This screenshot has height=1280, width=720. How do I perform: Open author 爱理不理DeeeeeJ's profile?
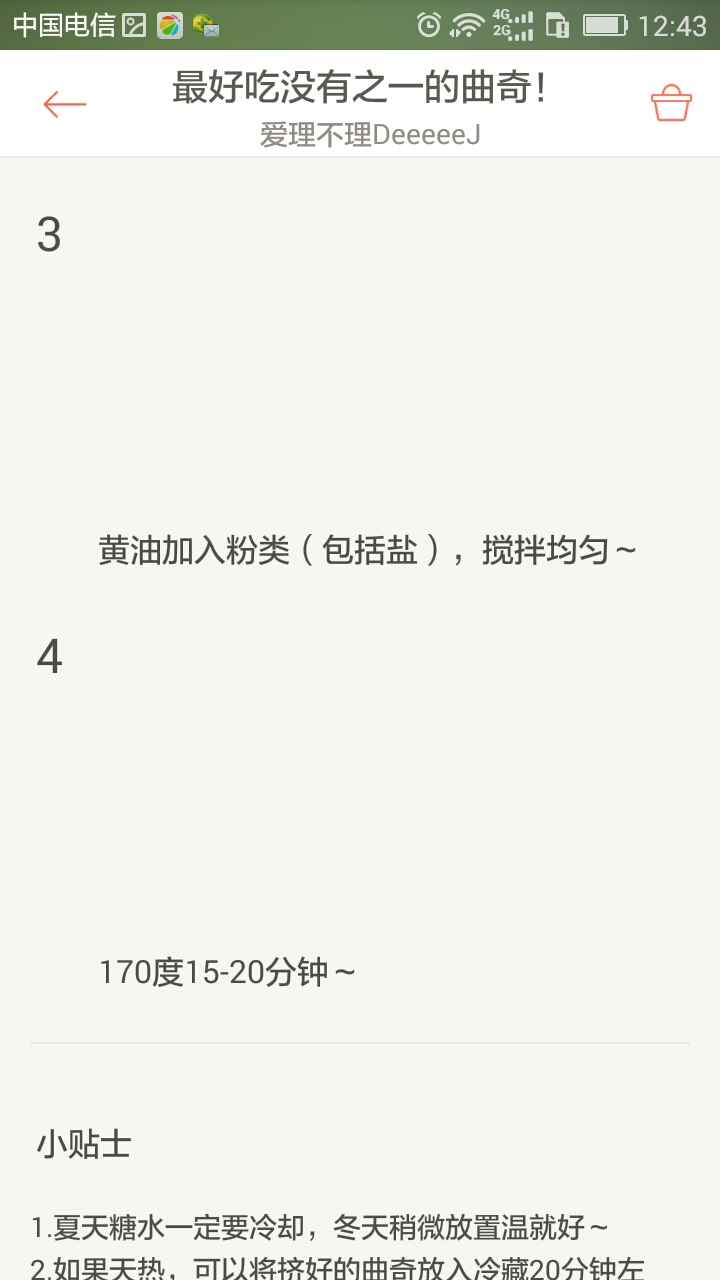pyautogui.click(x=370, y=135)
